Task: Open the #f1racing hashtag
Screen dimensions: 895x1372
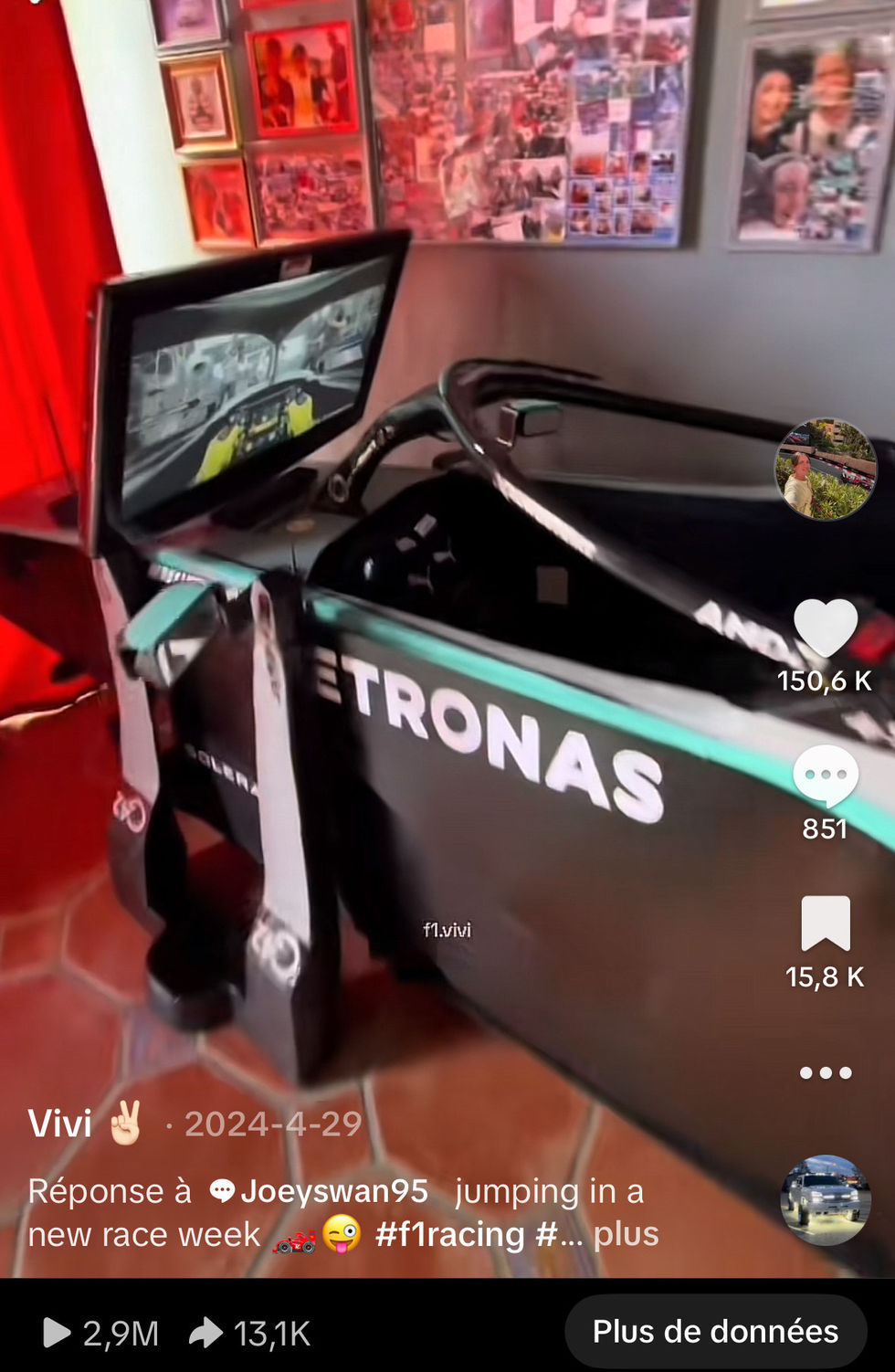Action: tap(449, 1234)
